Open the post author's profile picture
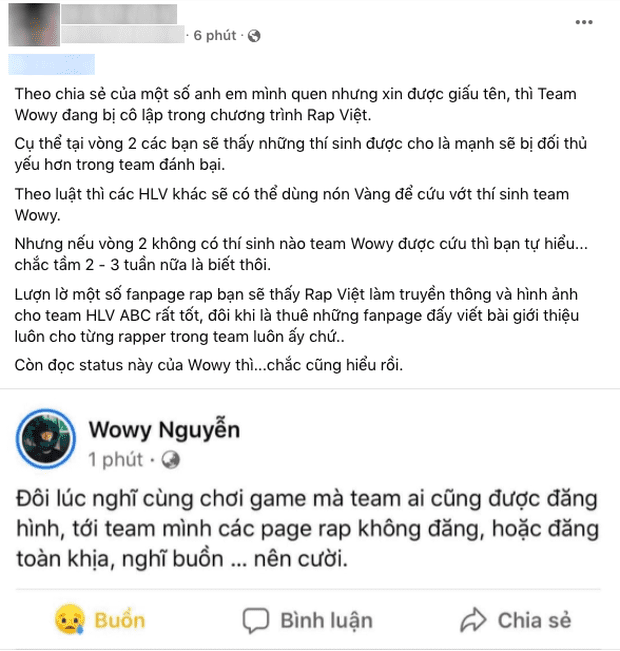The height and width of the screenshot is (651, 620). point(31,26)
